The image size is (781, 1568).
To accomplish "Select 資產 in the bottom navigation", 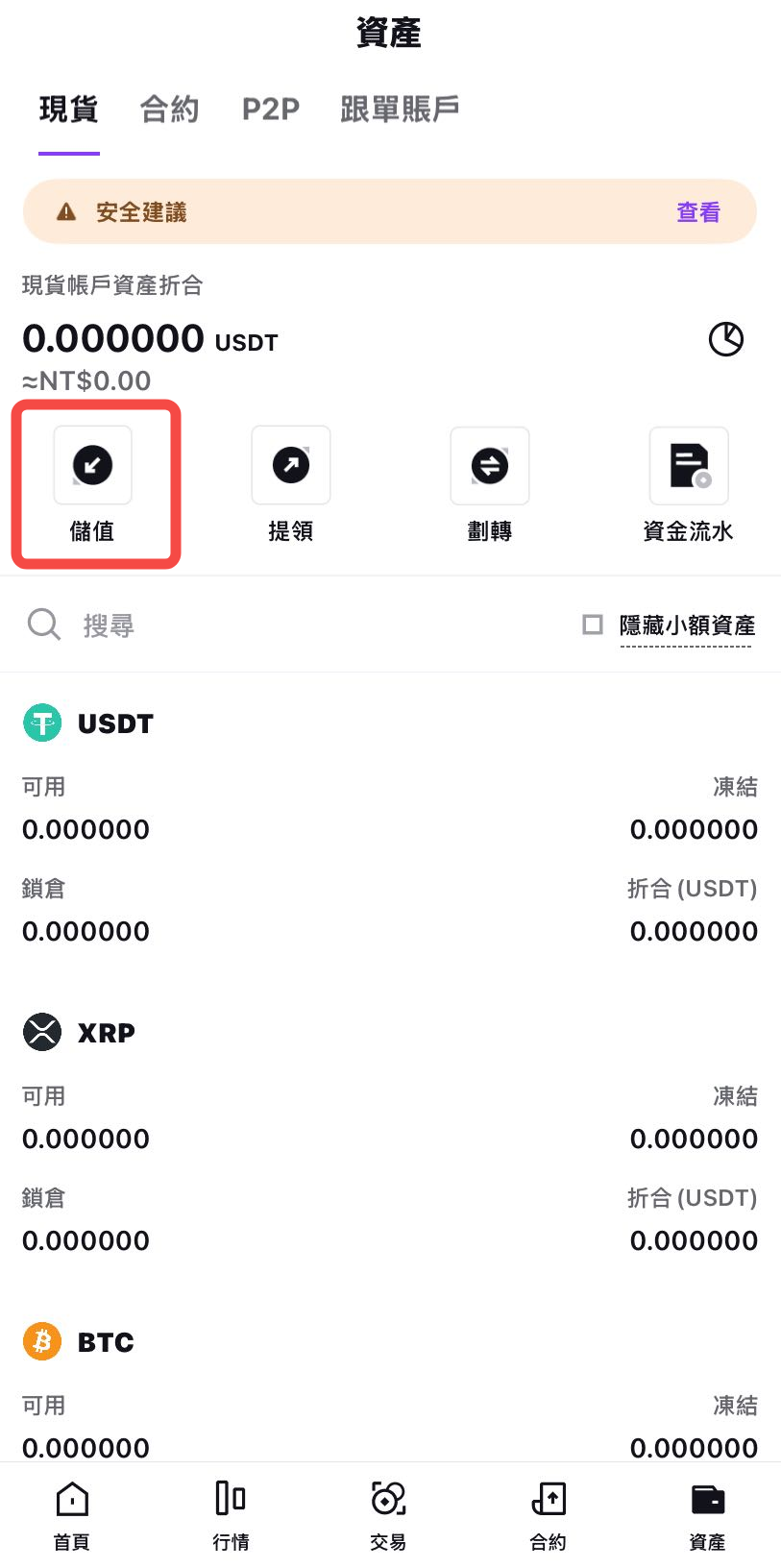I will click(708, 1515).
